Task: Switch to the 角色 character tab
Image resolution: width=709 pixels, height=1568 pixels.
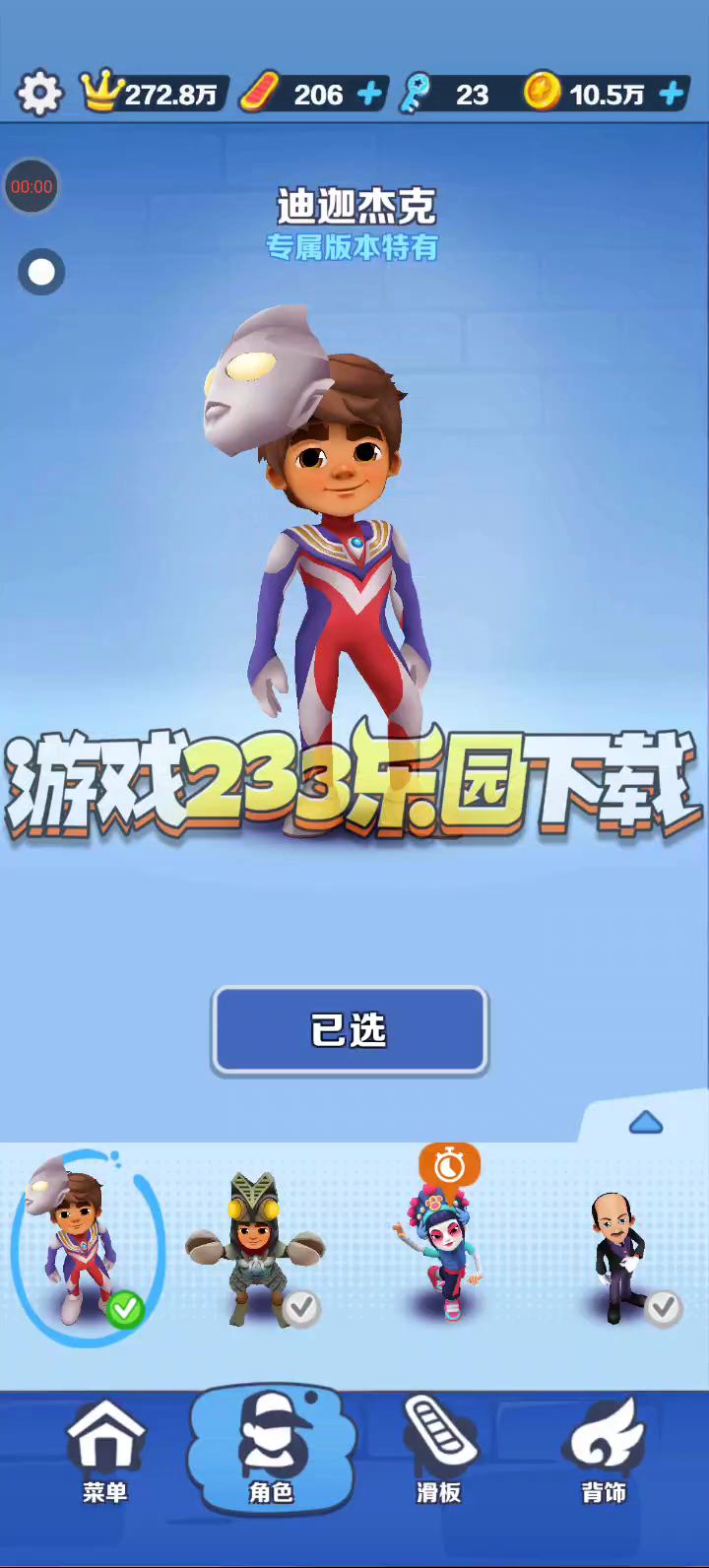Action: [271, 1452]
